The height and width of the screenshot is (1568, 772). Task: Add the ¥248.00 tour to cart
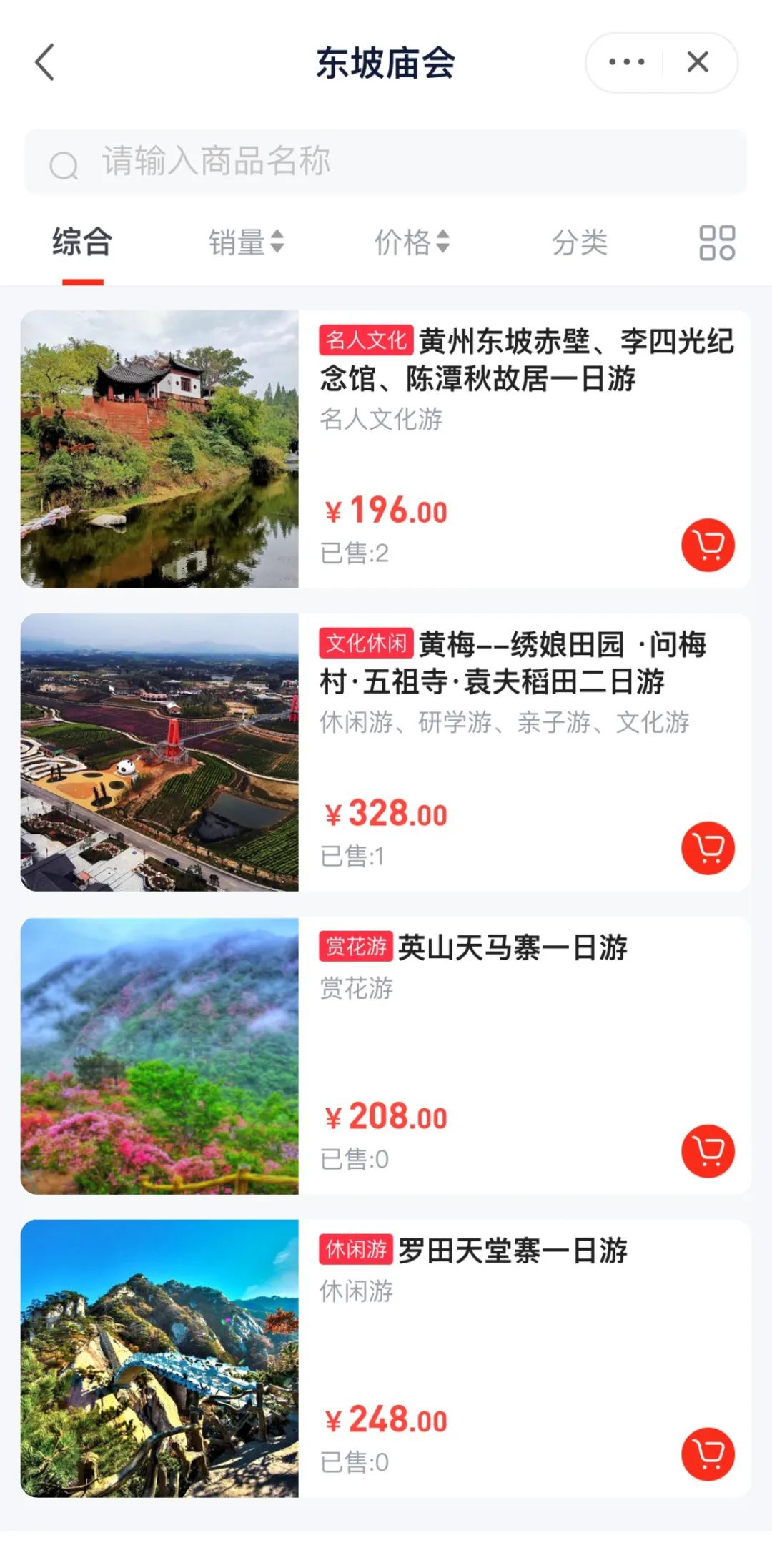pos(708,1454)
